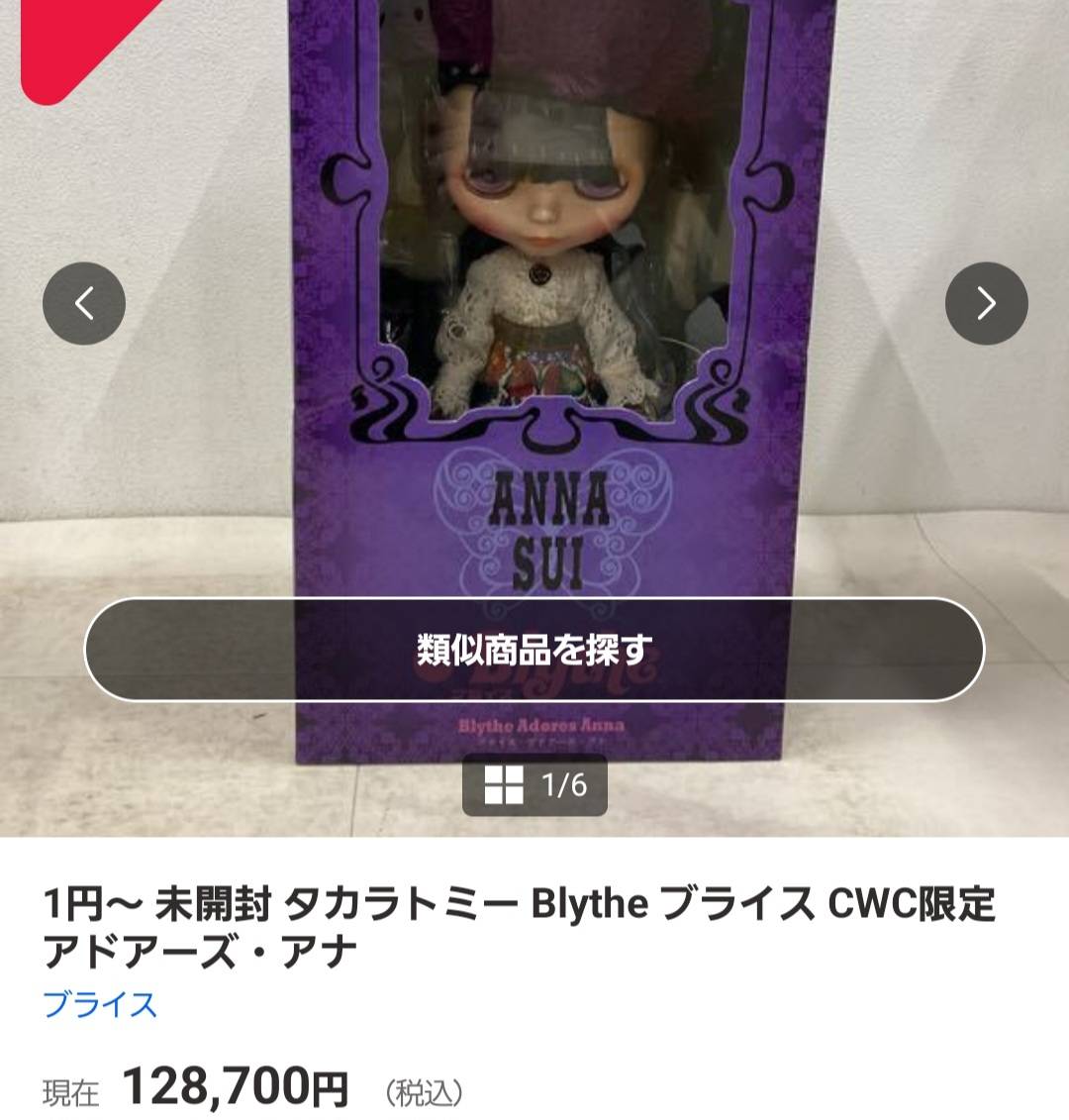Show the next product photo
The width and height of the screenshot is (1069, 1120).
tap(986, 303)
